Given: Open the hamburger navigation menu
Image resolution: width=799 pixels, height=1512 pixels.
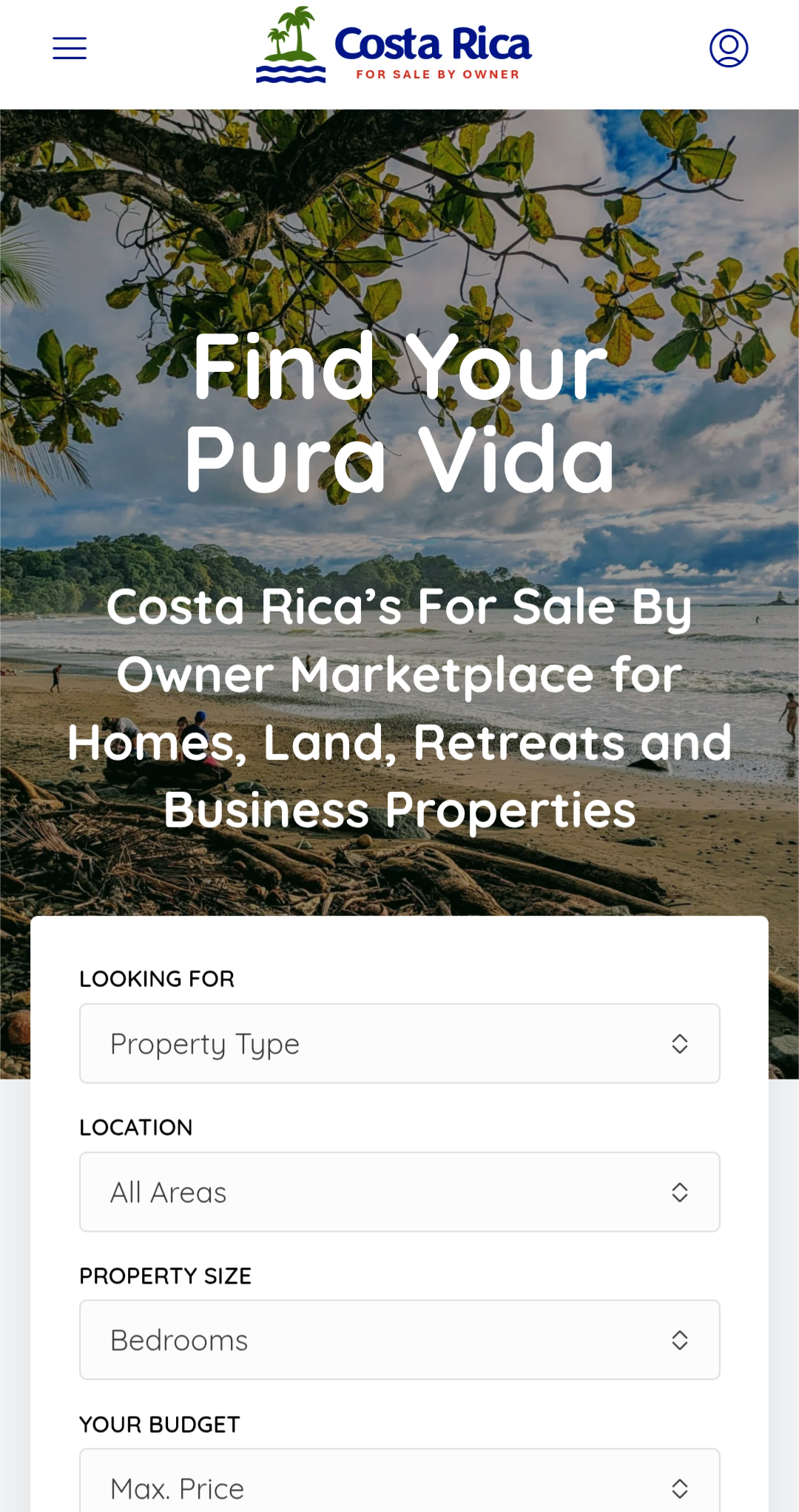Looking at the screenshot, I should (70, 48).
